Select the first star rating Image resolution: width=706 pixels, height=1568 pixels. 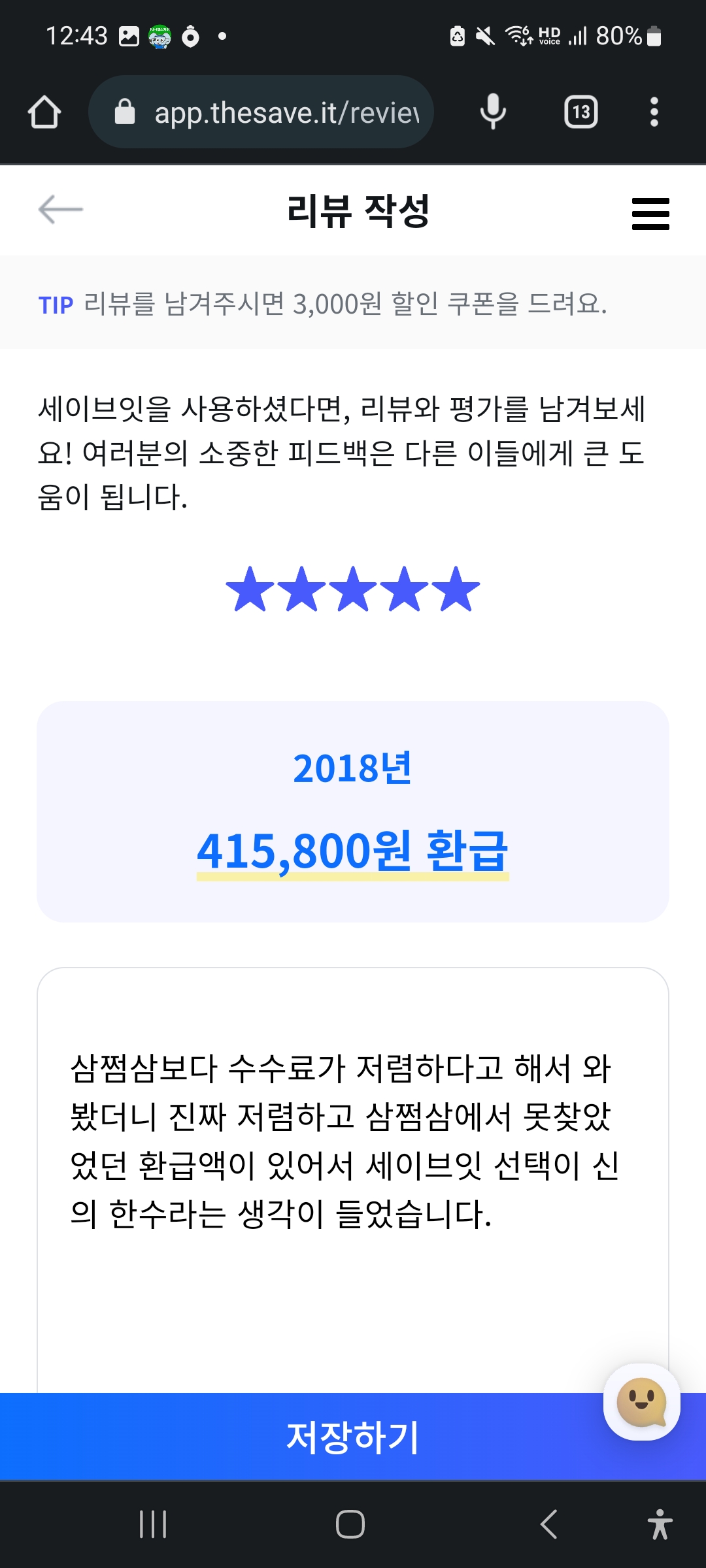[250, 589]
